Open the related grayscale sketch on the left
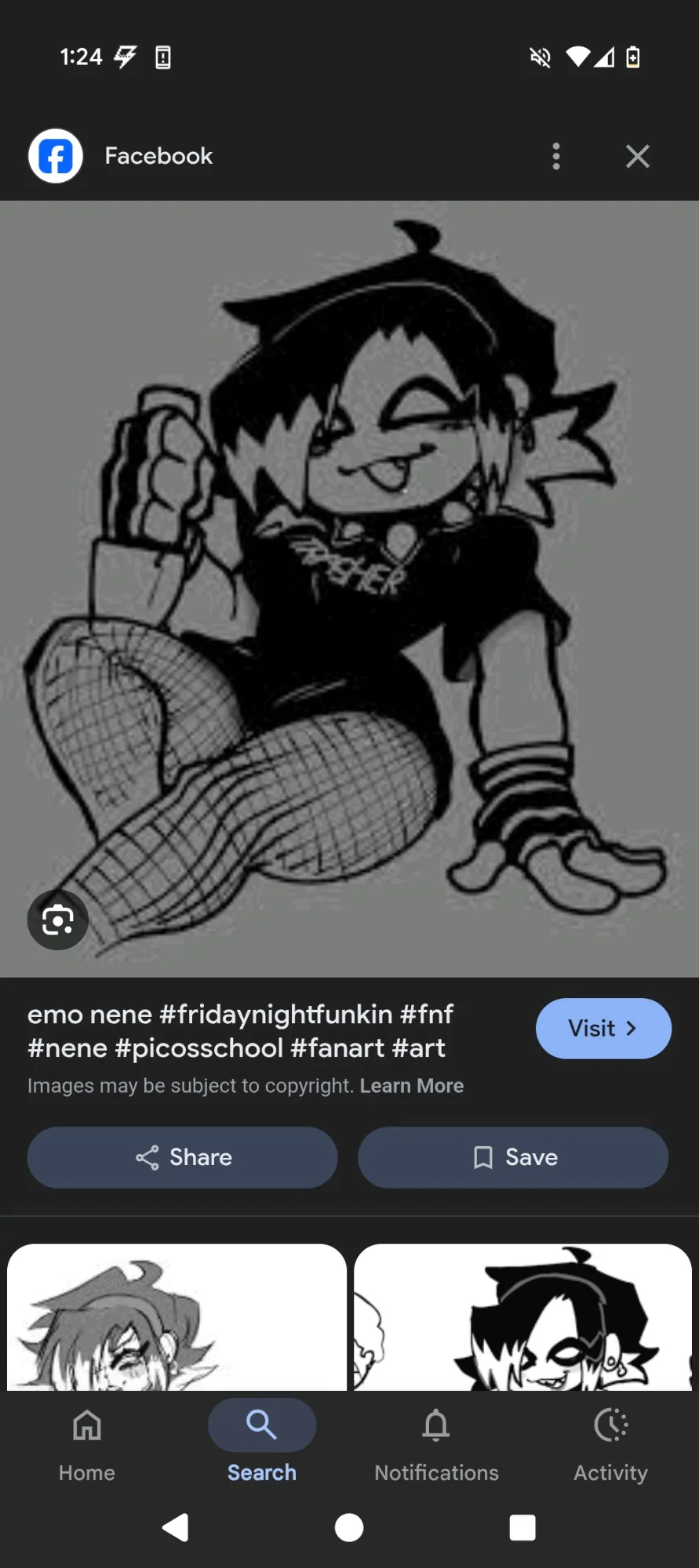699x1568 pixels. click(177, 1317)
